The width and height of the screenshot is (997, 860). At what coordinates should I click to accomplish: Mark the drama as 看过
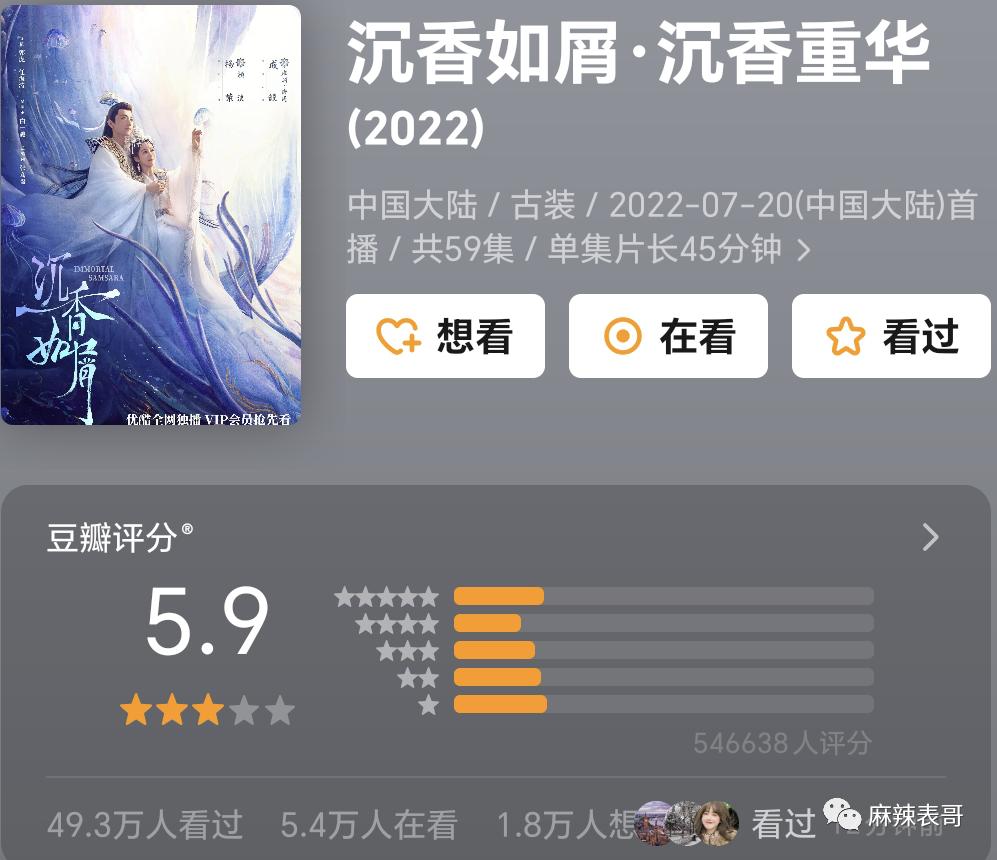(x=891, y=337)
